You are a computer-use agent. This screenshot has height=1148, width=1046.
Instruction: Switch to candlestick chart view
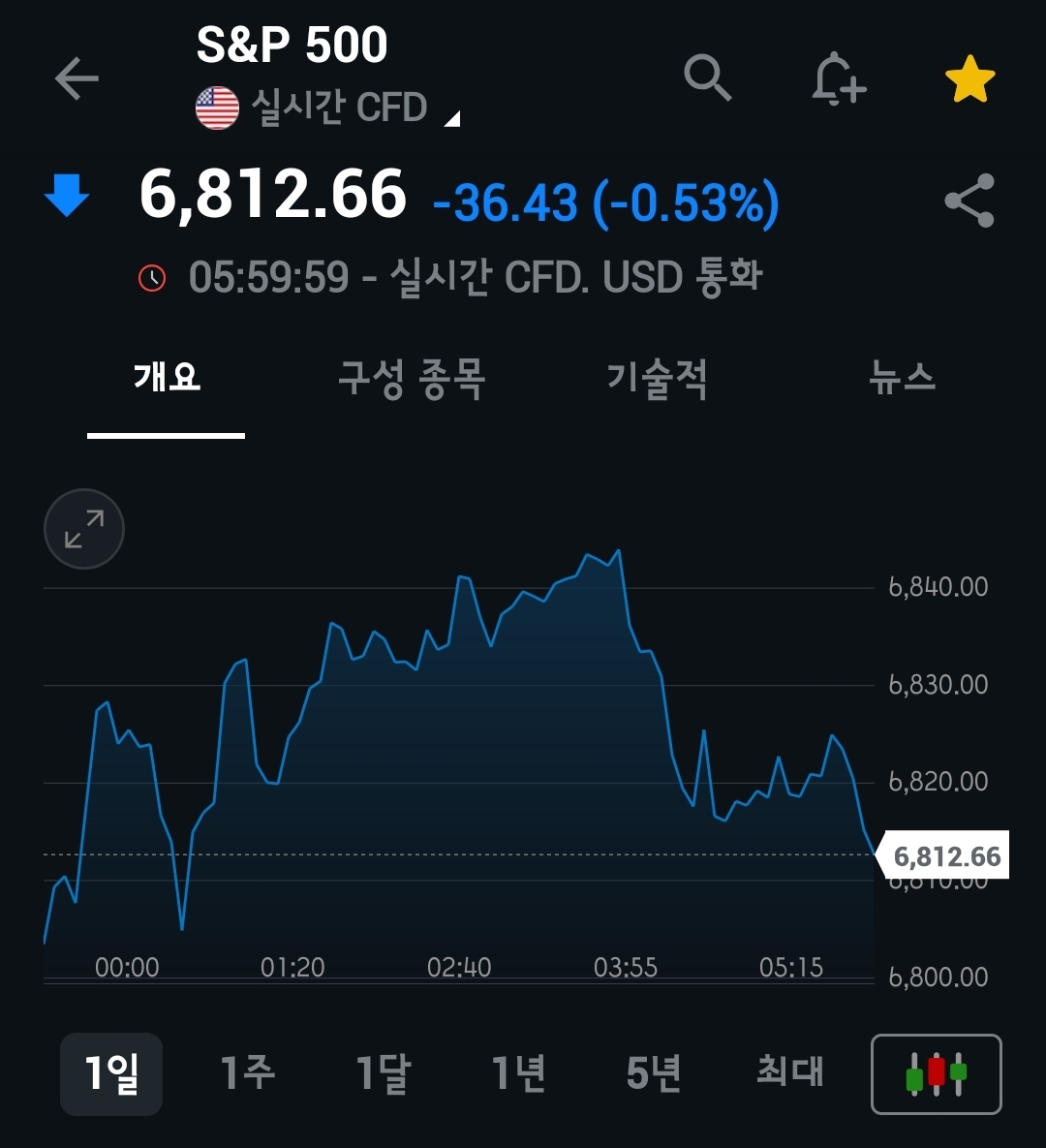pyautogui.click(x=936, y=1074)
